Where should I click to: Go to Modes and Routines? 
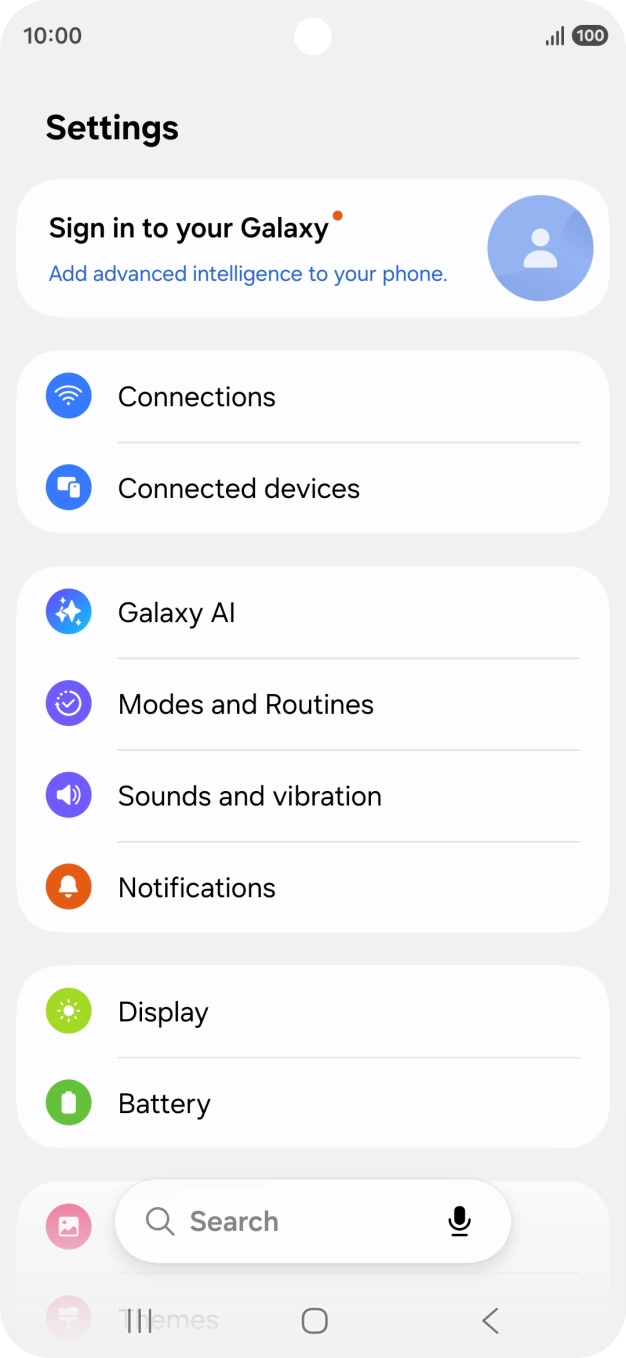[313, 705]
